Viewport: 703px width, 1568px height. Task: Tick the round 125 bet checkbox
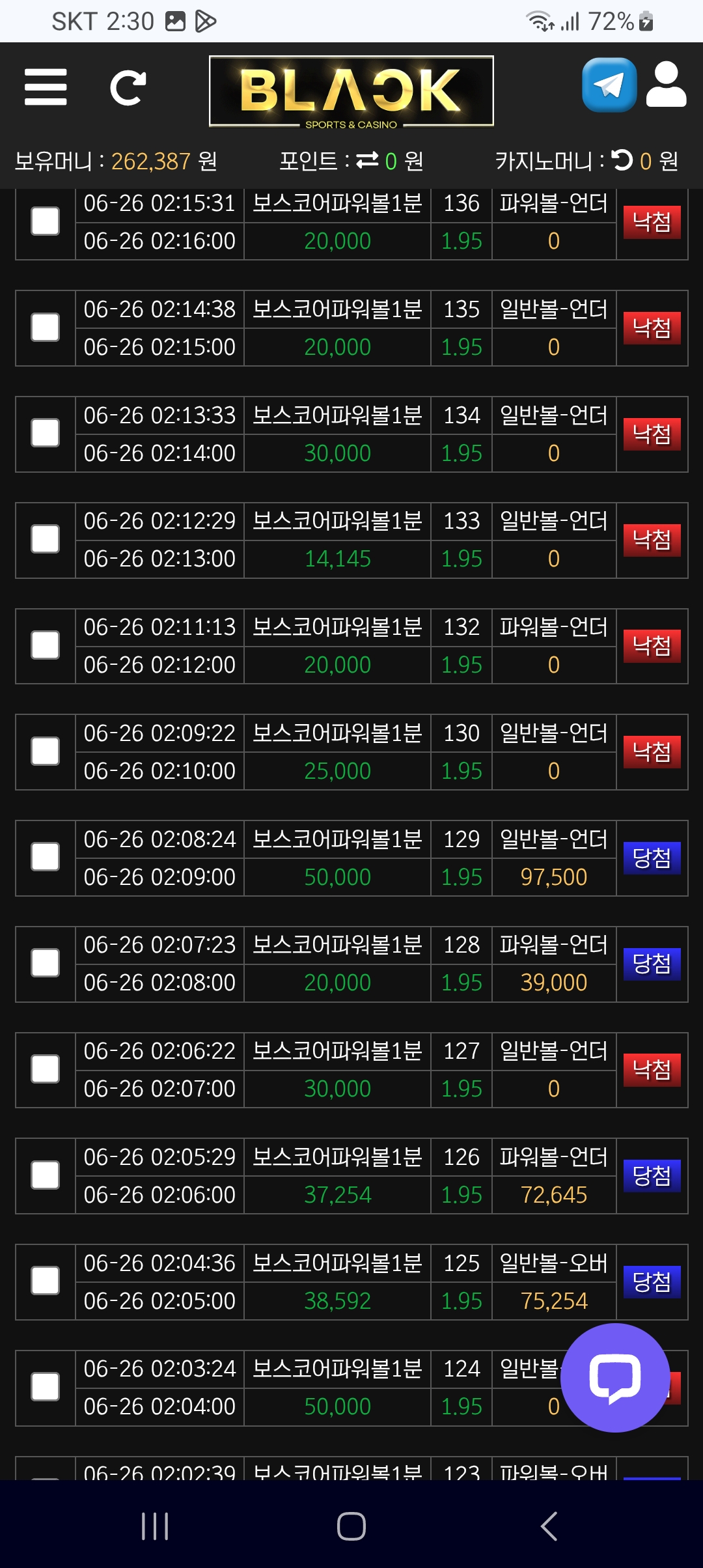[x=46, y=1281]
